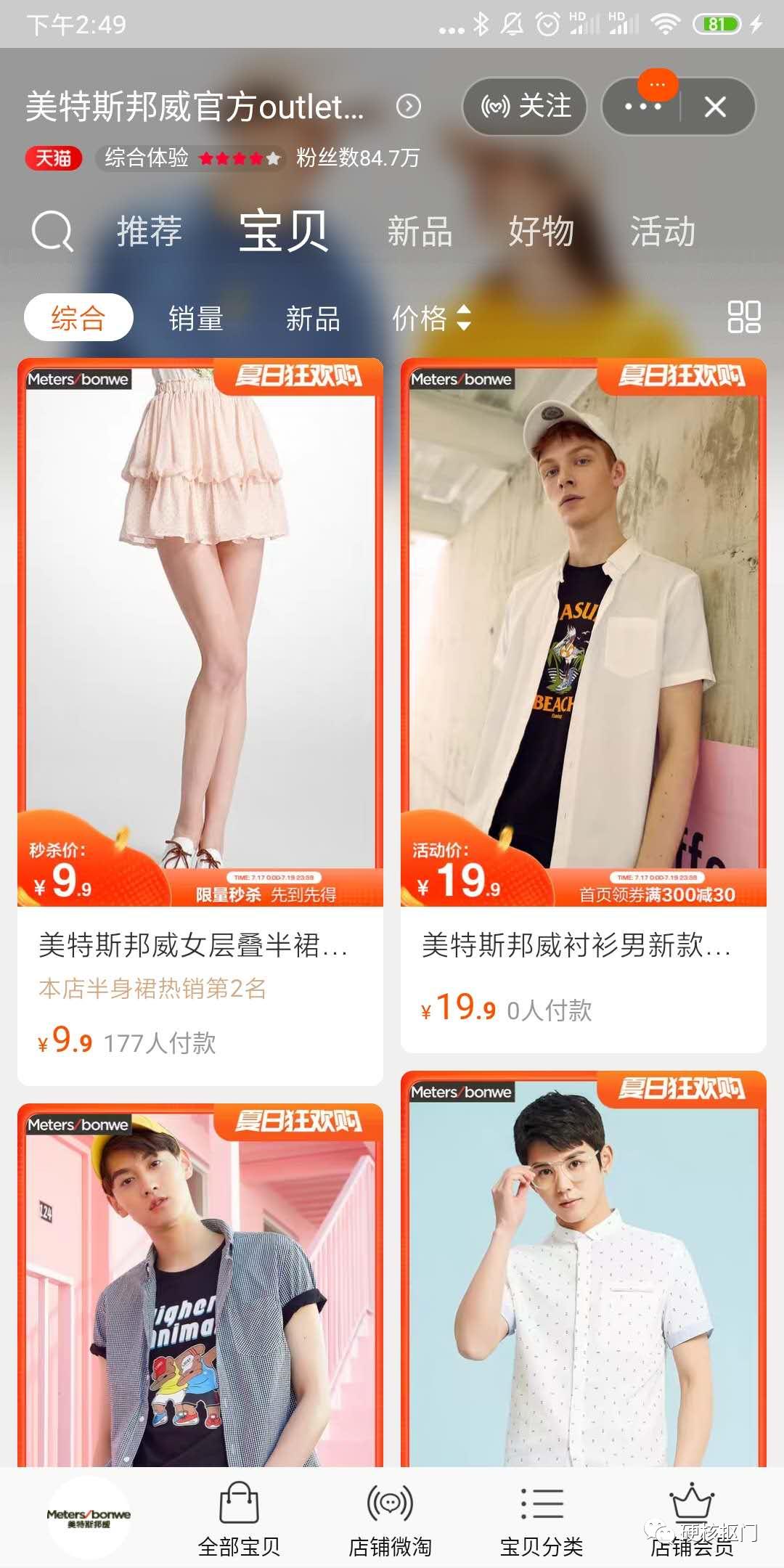Switch sorting to 销量

(x=195, y=318)
